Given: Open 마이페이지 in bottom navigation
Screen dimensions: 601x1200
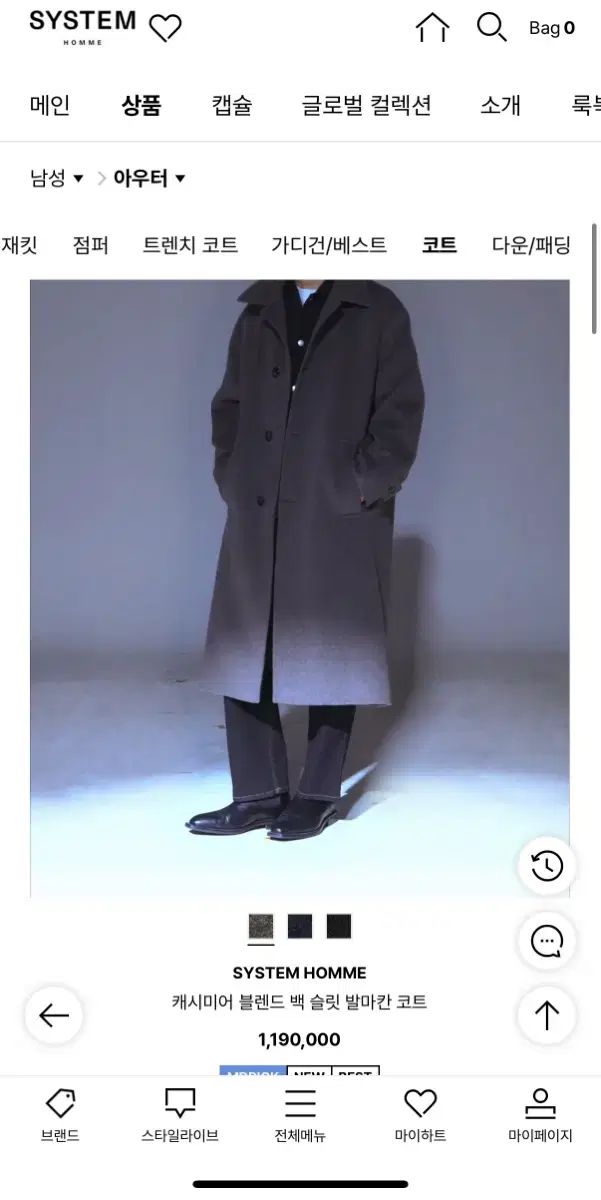Looking at the screenshot, I should tap(540, 1115).
